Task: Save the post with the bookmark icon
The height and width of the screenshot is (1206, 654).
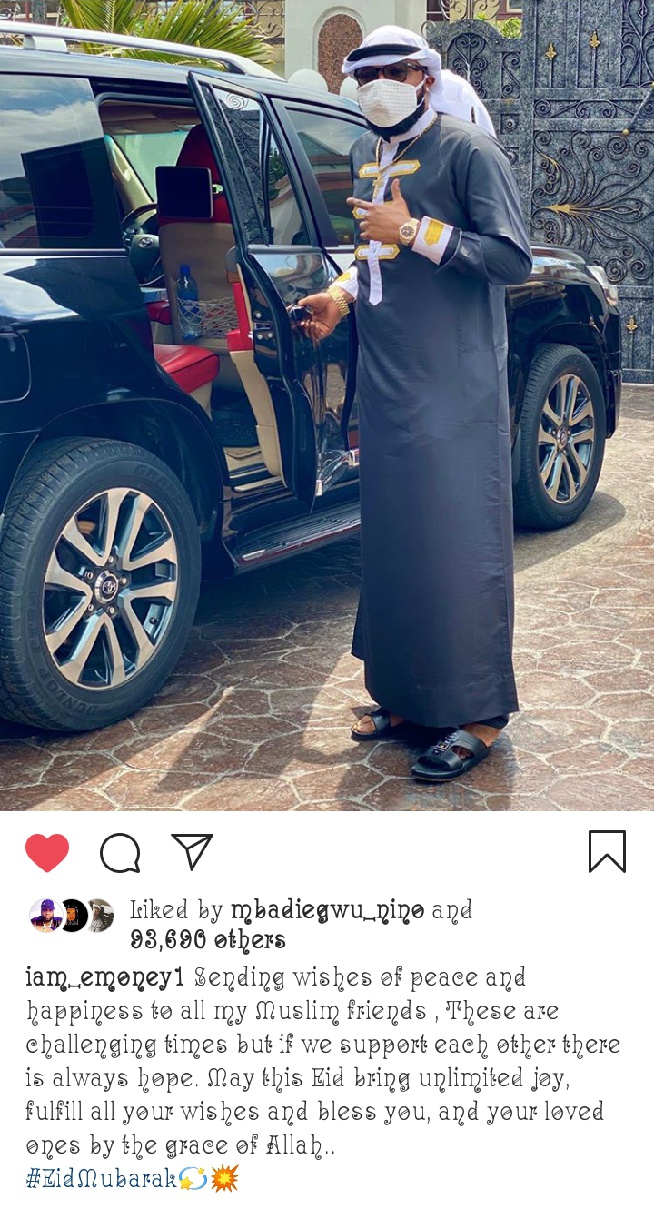Action: tap(607, 852)
